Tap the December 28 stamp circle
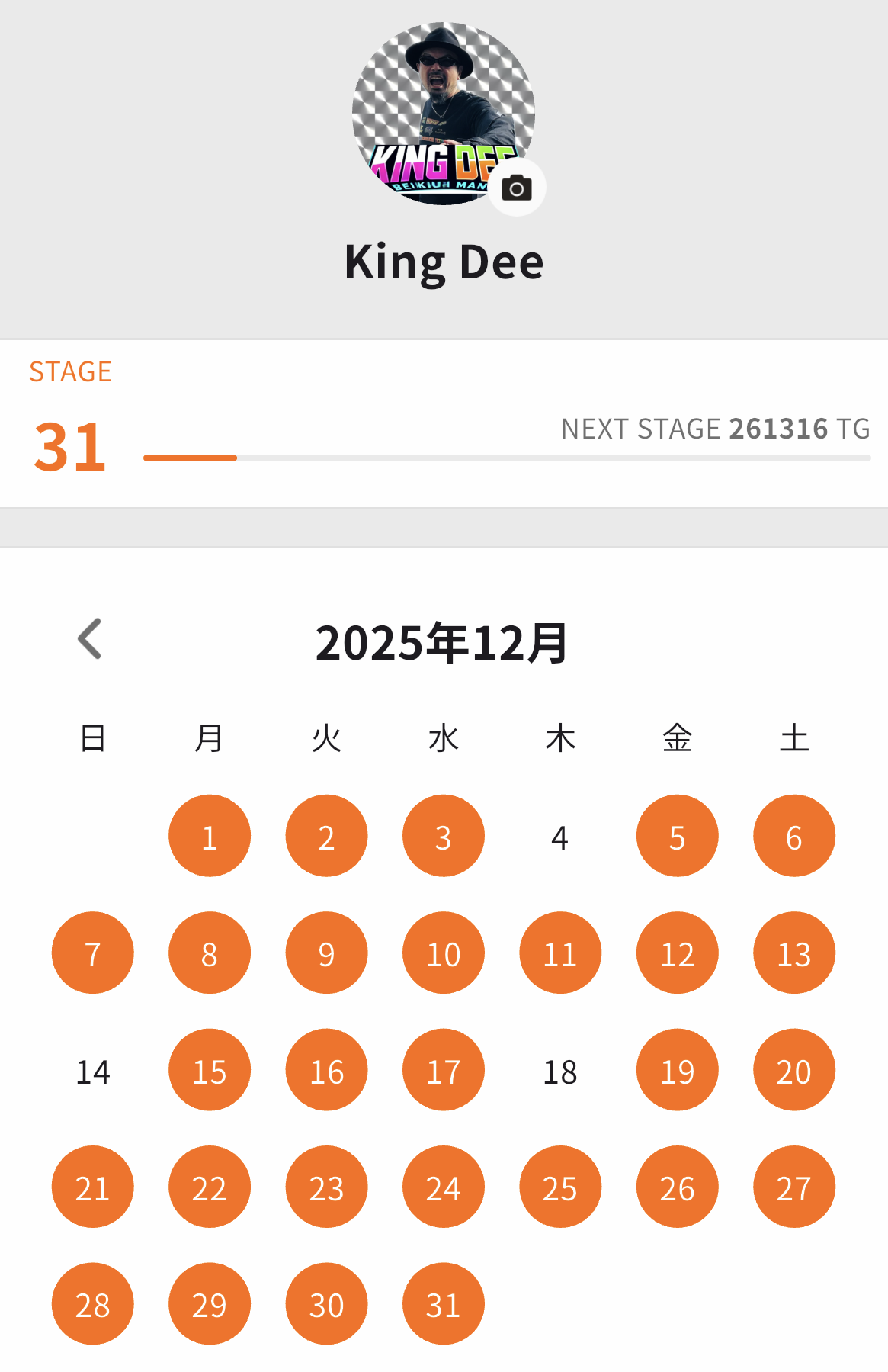 click(x=92, y=1304)
